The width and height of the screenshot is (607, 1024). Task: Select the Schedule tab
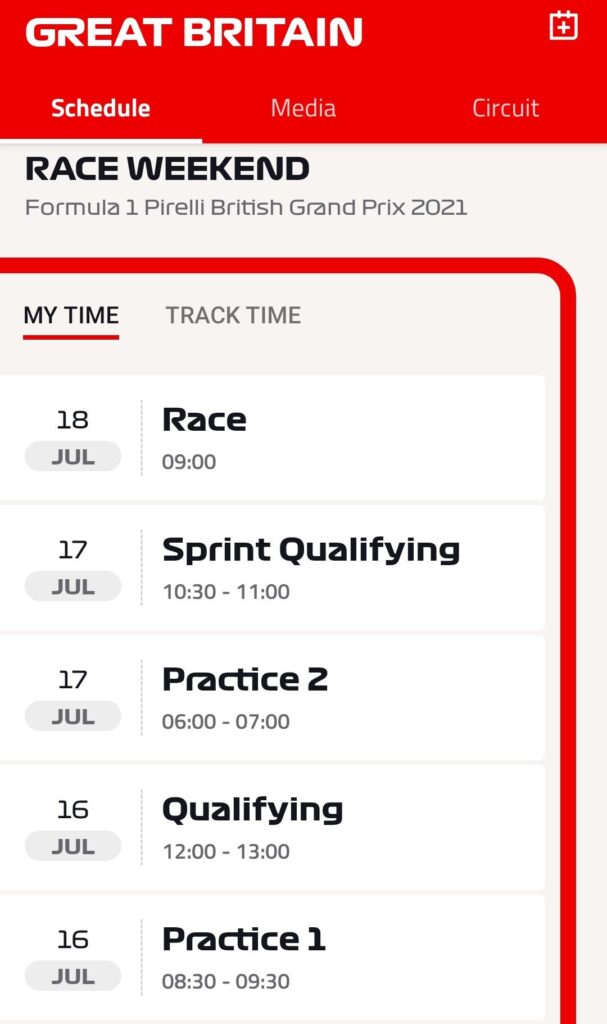101,108
